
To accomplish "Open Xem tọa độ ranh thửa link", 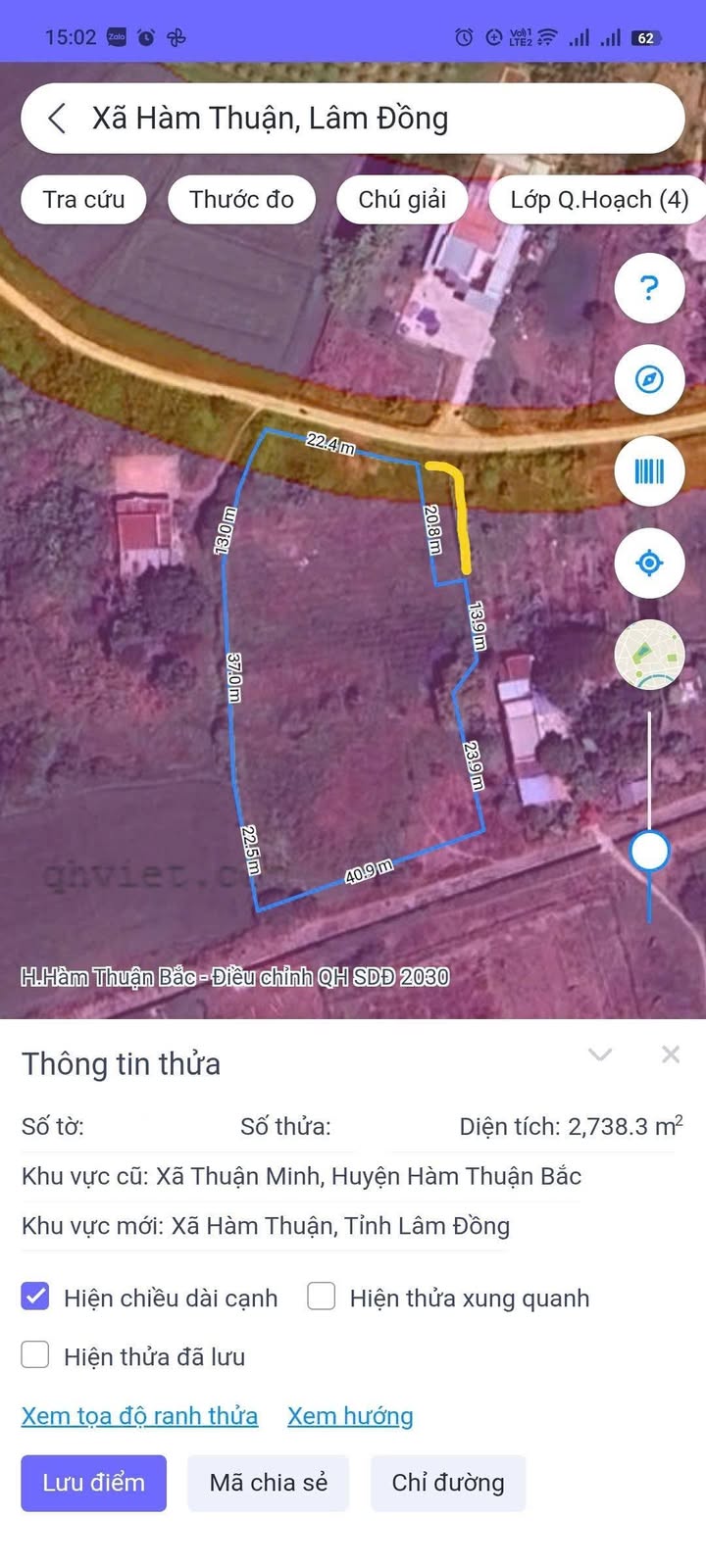I will click(x=139, y=1416).
